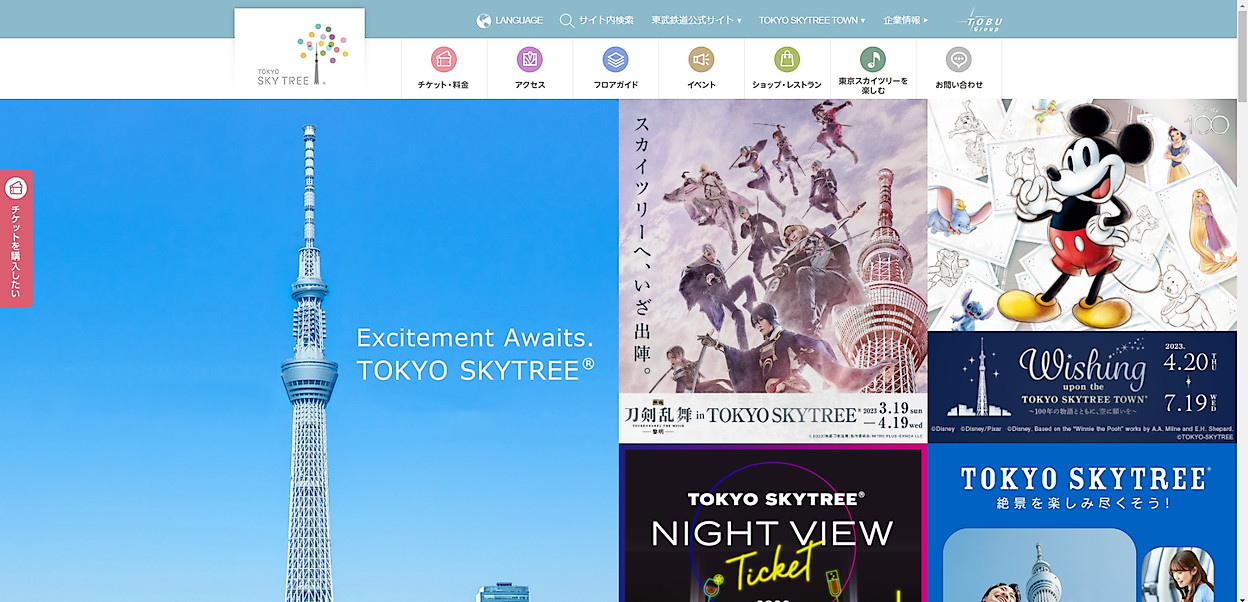Open アクセス access page
The image size is (1248, 602).
click(x=530, y=68)
